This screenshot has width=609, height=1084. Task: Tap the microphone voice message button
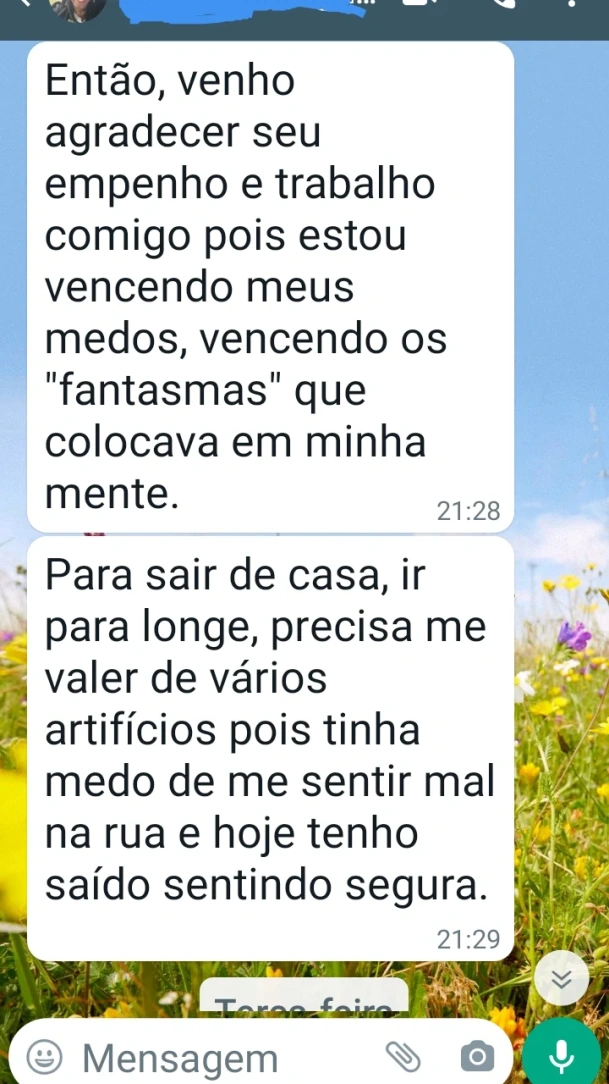click(x=562, y=1054)
